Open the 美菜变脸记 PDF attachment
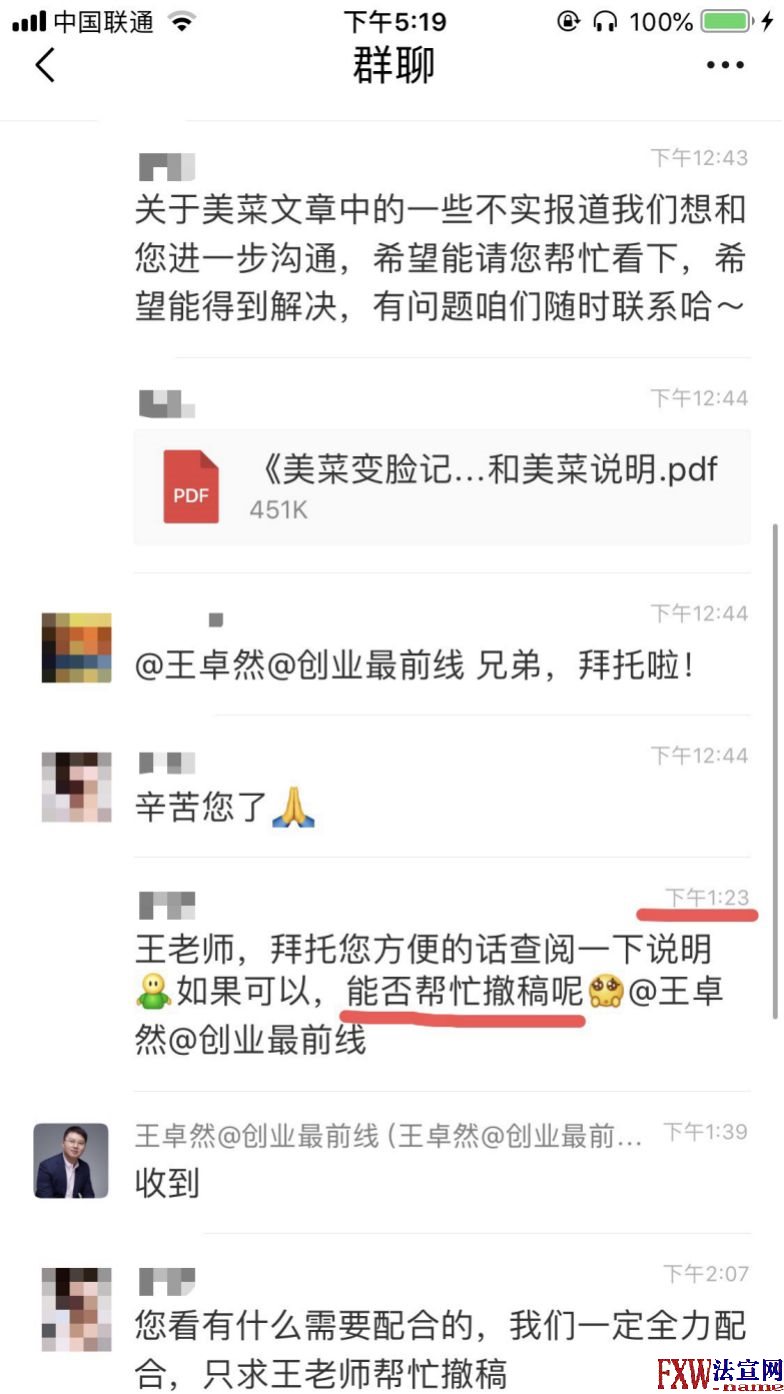 point(441,487)
